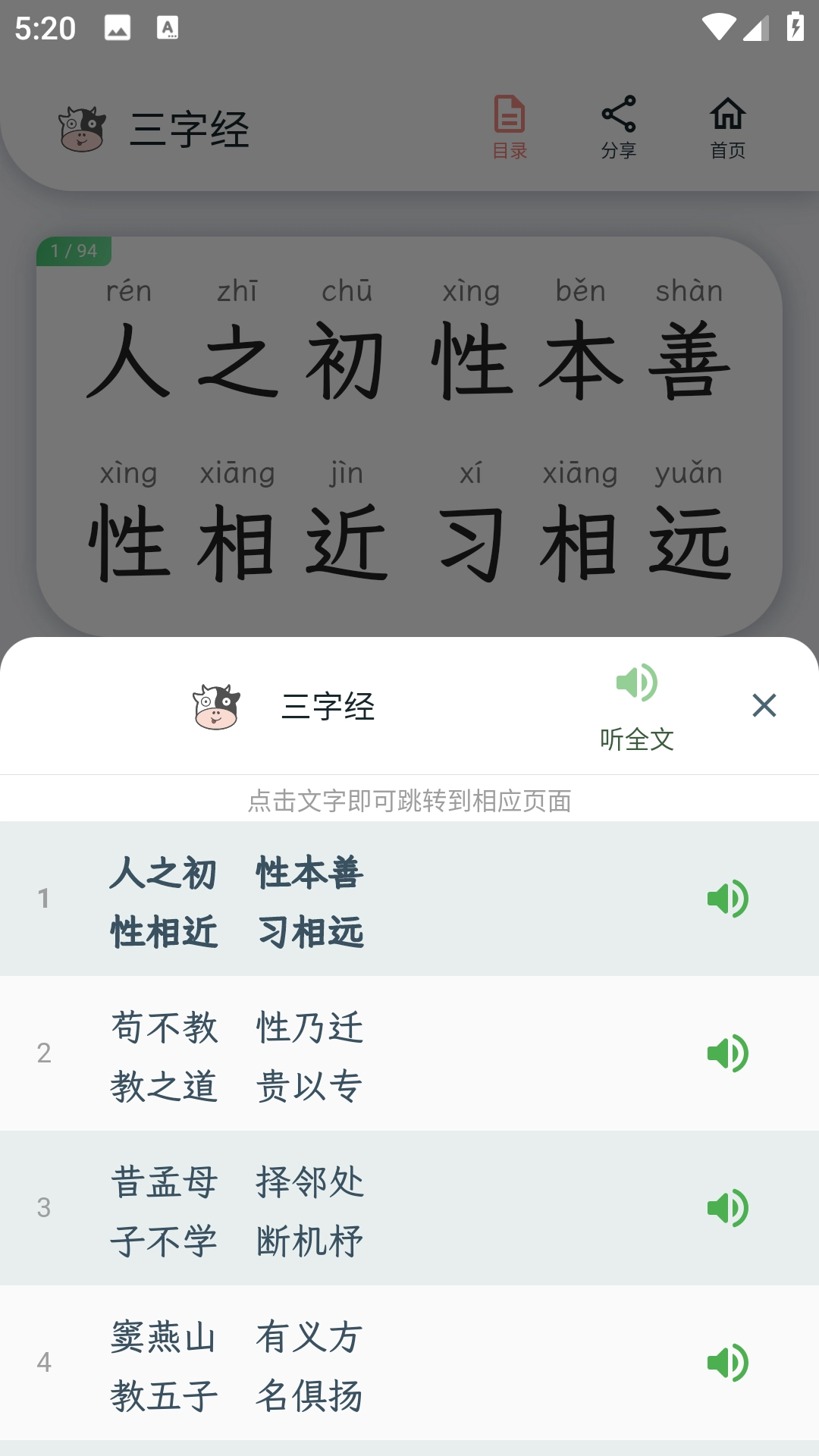The height and width of the screenshot is (1456, 819).
Task: Listen to verse 3 昔孟母
Action: 727,1209
